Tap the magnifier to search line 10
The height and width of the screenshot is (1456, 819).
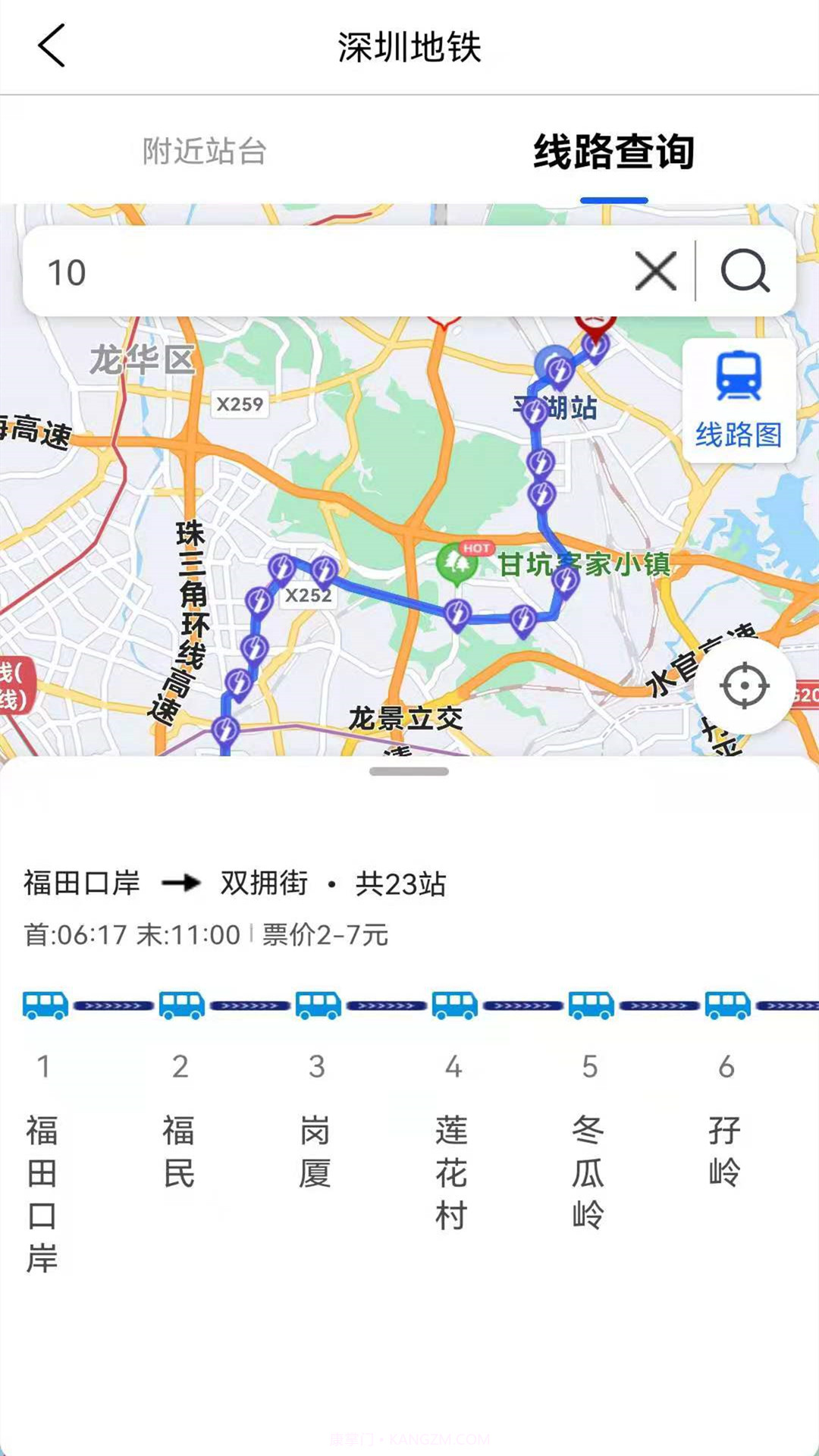[x=744, y=271]
